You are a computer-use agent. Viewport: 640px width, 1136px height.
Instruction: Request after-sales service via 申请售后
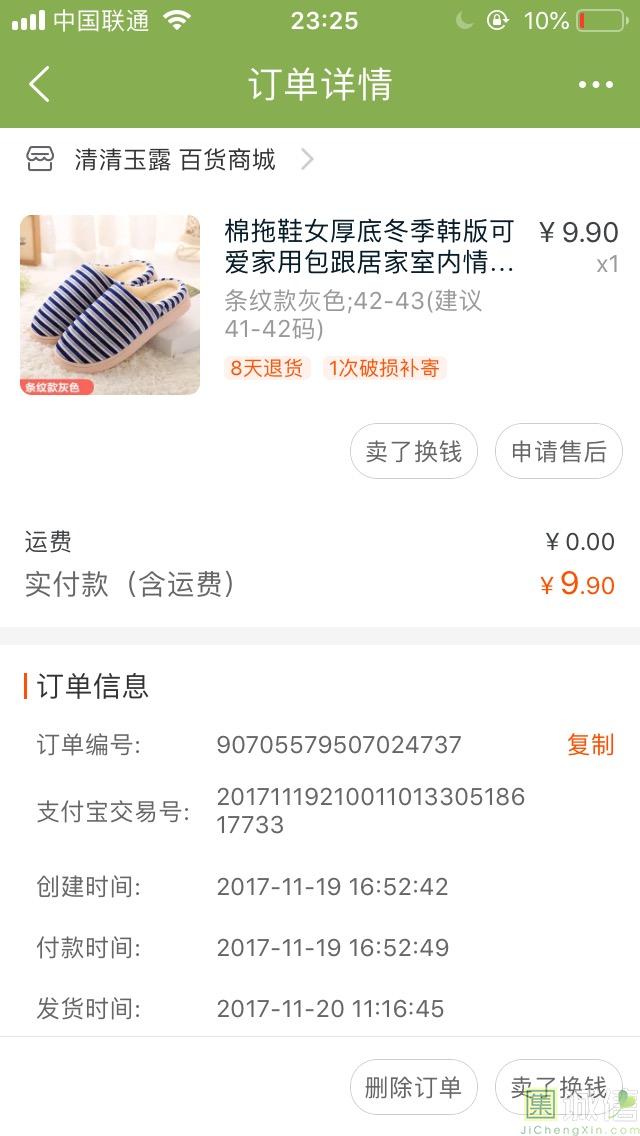[x=558, y=451]
